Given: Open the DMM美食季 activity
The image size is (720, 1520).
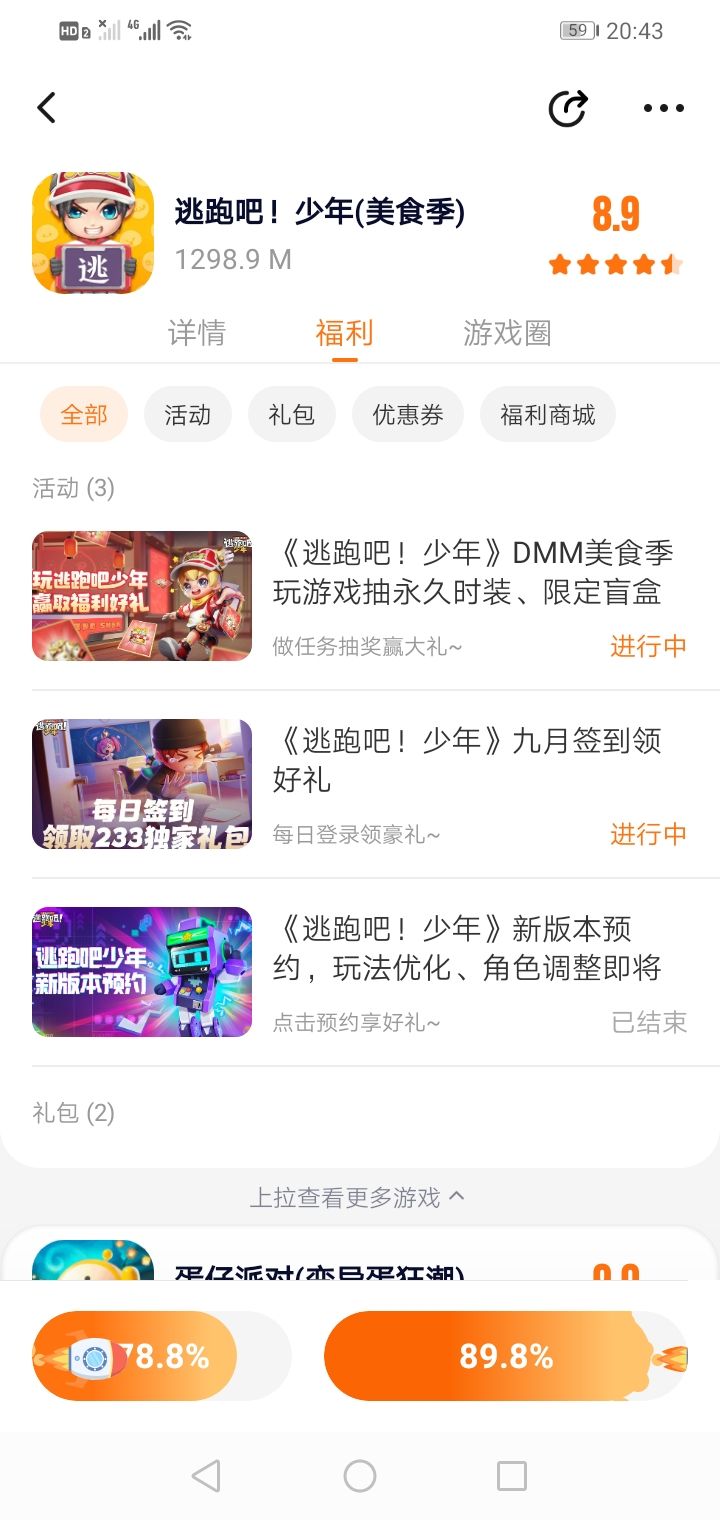Looking at the screenshot, I should pyautogui.click(x=360, y=597).
